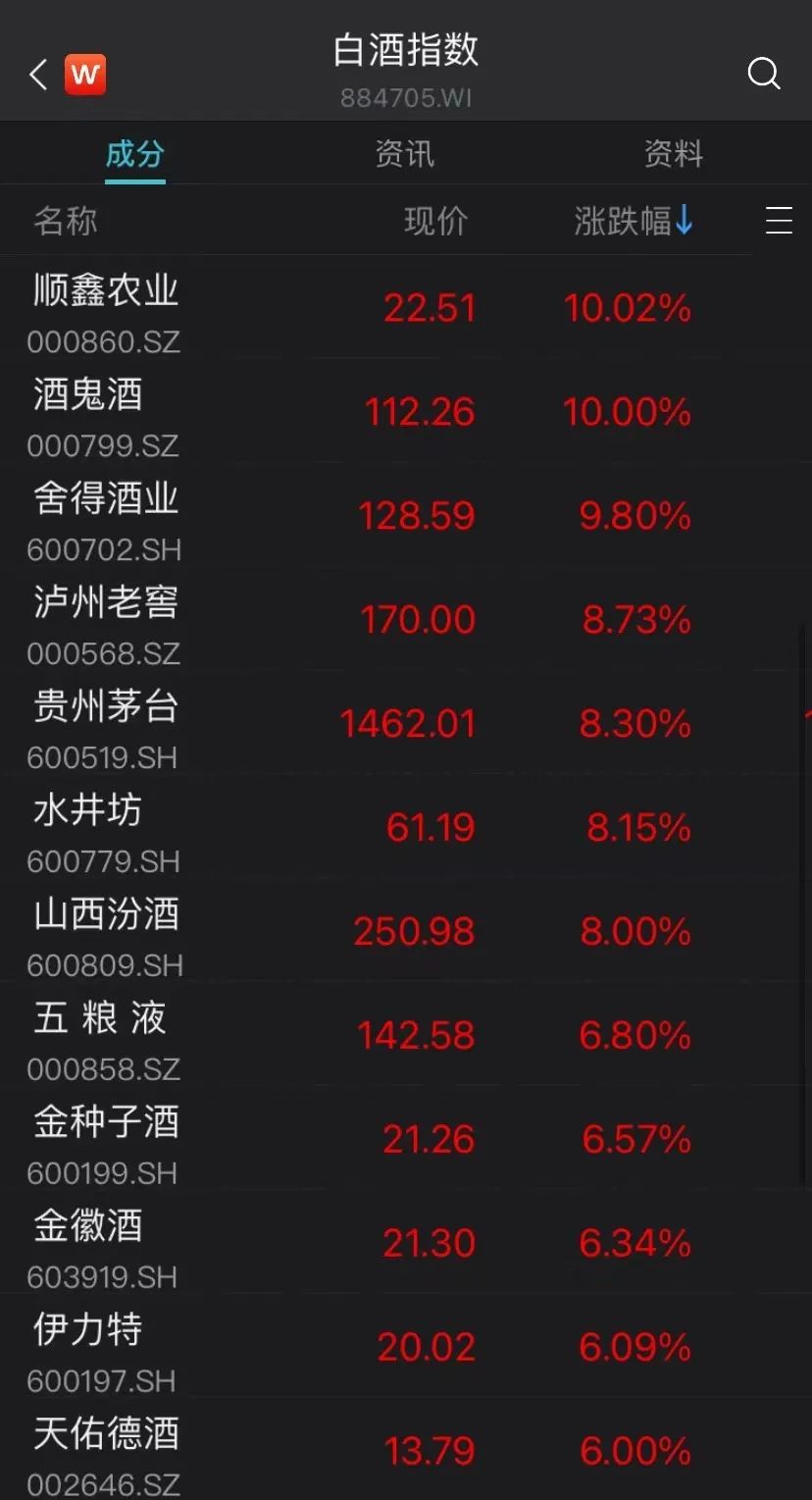This screenshot has height=1500, width=812.
Task: Open 泸州老窖 stock details
Action: point(106,602)
